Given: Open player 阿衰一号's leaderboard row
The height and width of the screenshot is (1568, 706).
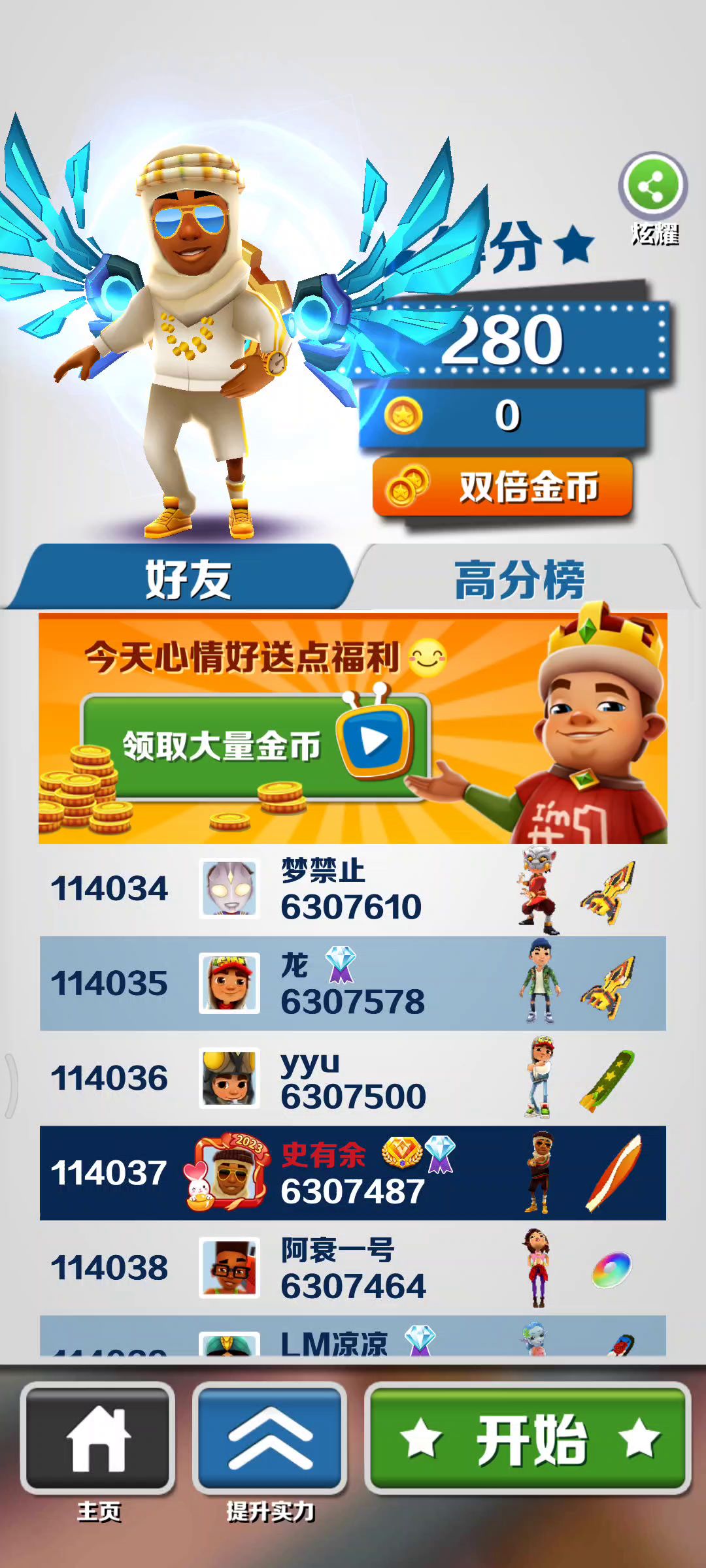Looking at the screenshot, I should coord(353,1268).
